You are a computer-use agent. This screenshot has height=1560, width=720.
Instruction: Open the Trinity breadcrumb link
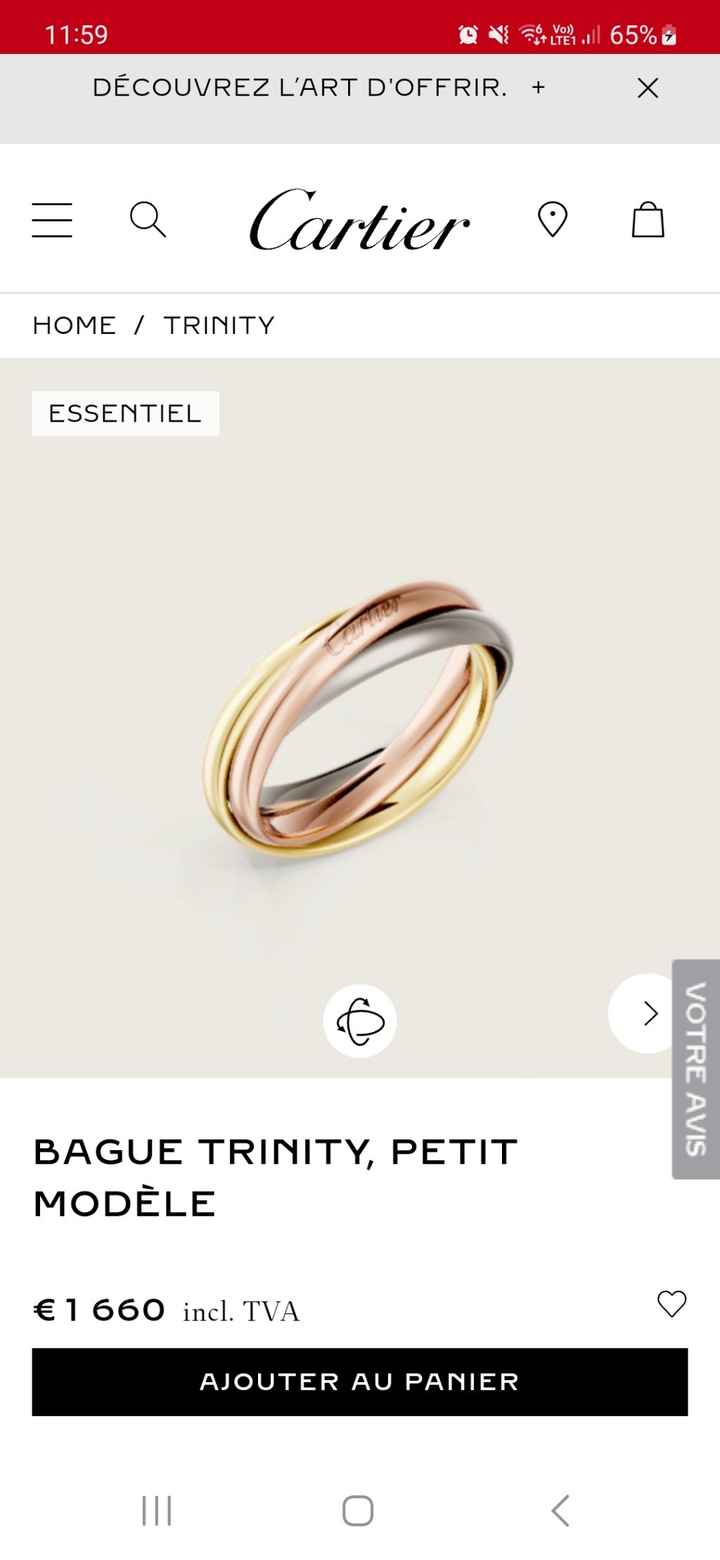click(219, 325)
